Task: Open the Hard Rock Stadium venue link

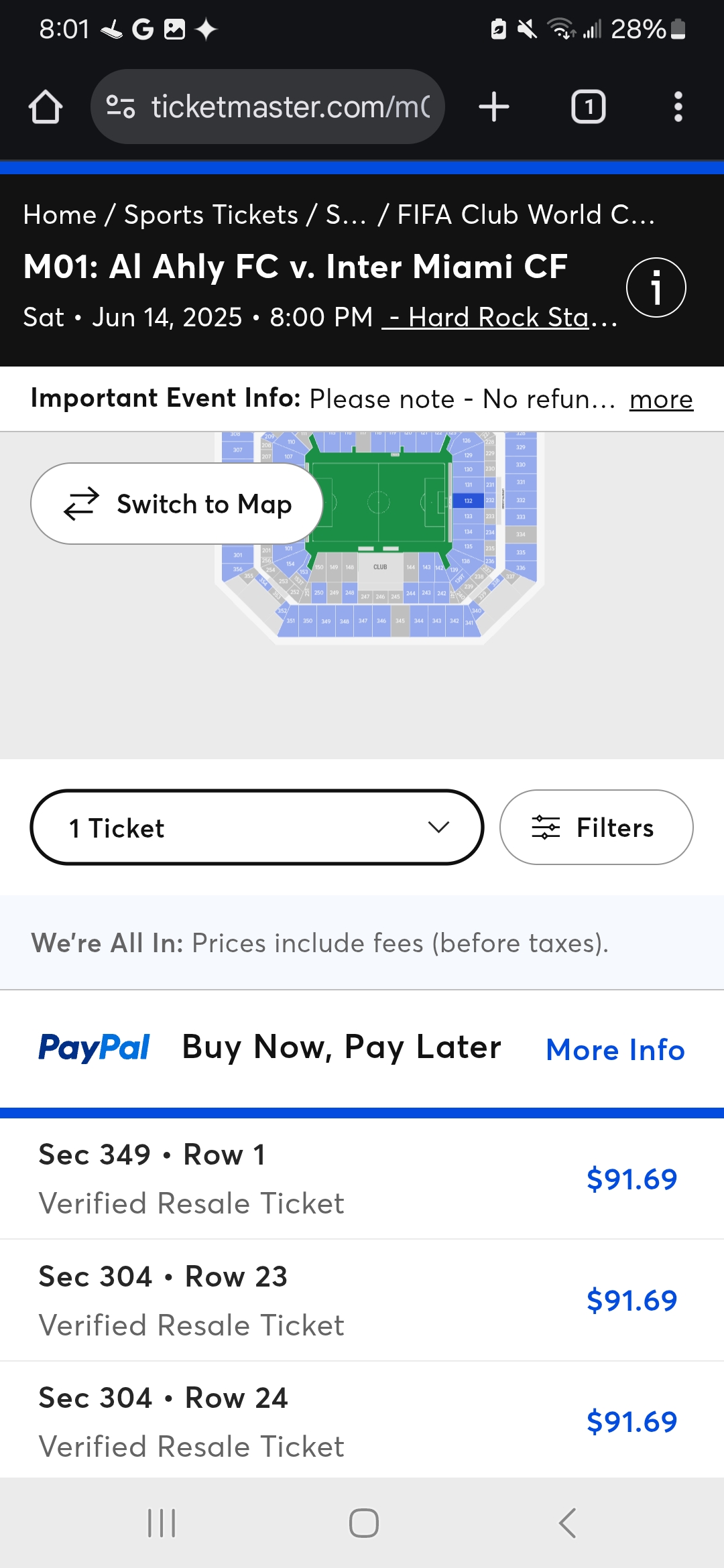Action: (499, 317)
